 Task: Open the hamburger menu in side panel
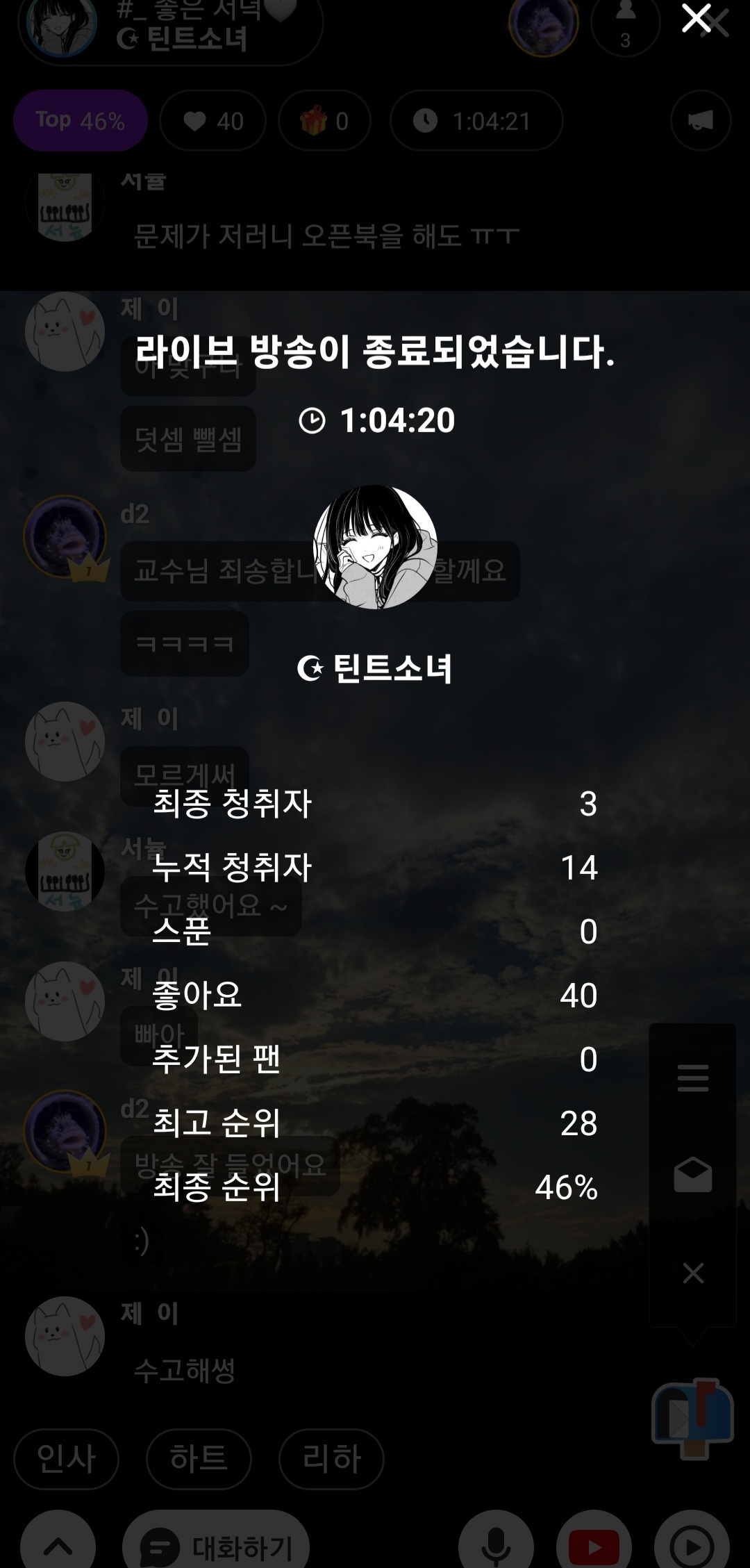[x=692, y=1078]
